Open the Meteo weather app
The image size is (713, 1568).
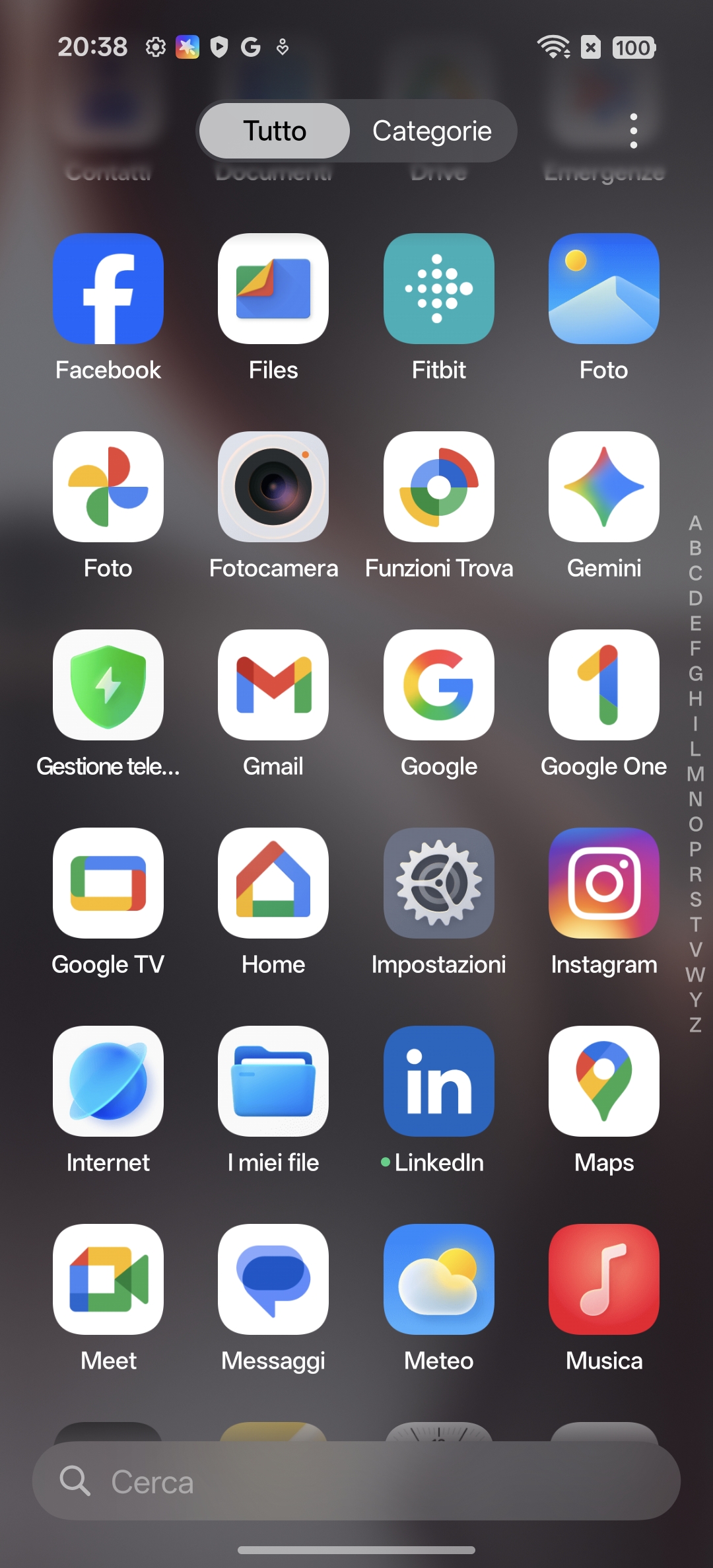[439, 1279]
